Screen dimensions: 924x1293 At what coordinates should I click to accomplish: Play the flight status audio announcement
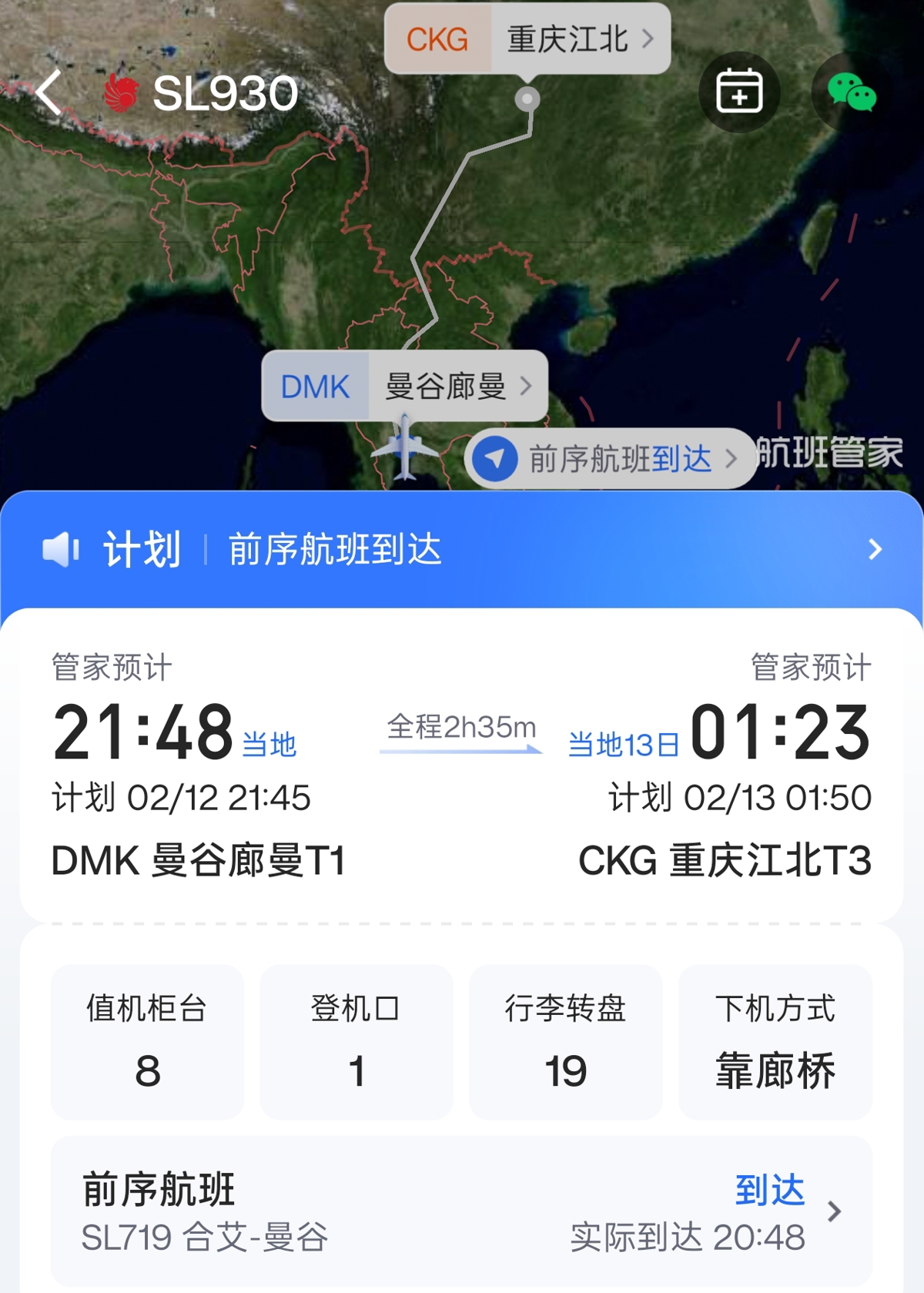click(x=61, y=549)
